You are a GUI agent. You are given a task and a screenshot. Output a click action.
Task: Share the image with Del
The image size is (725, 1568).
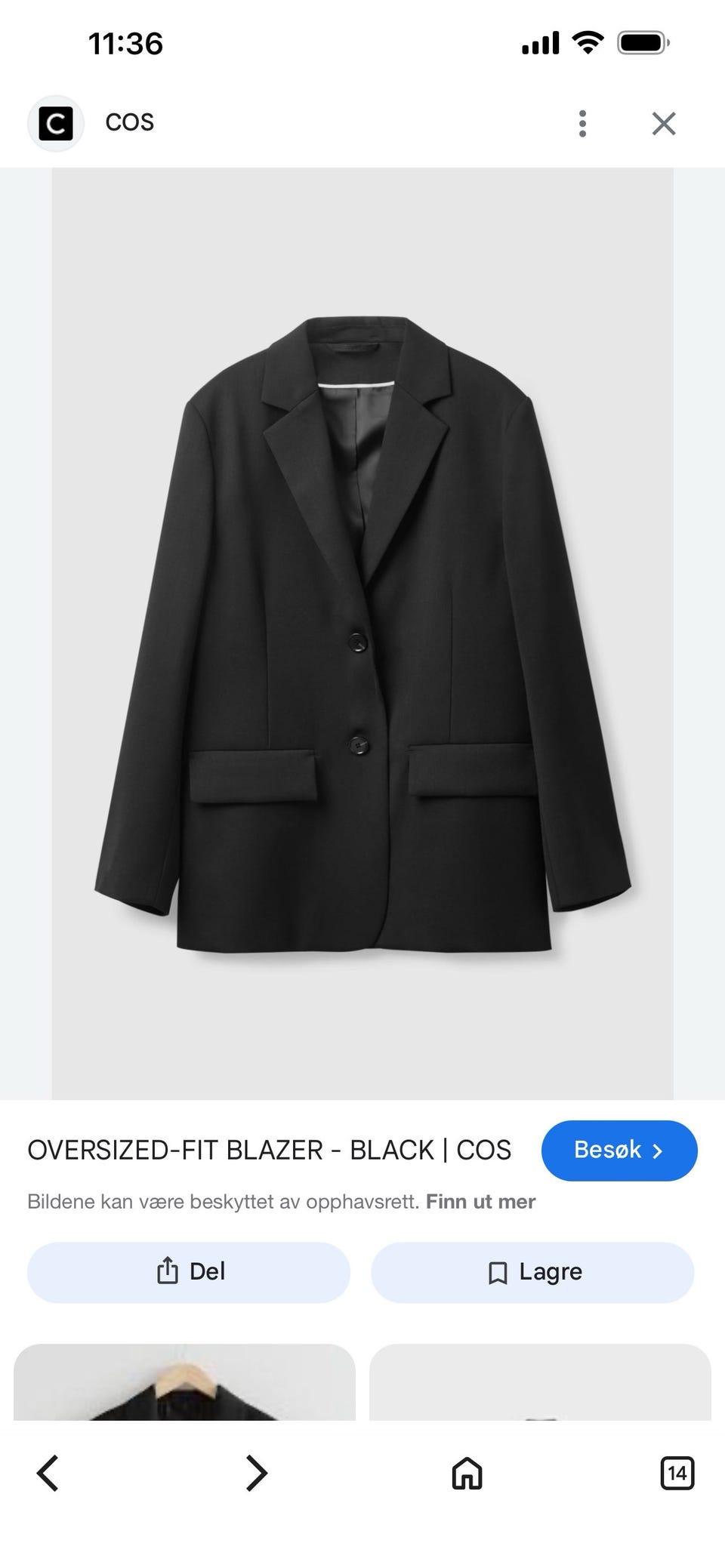click(189, 1271)
